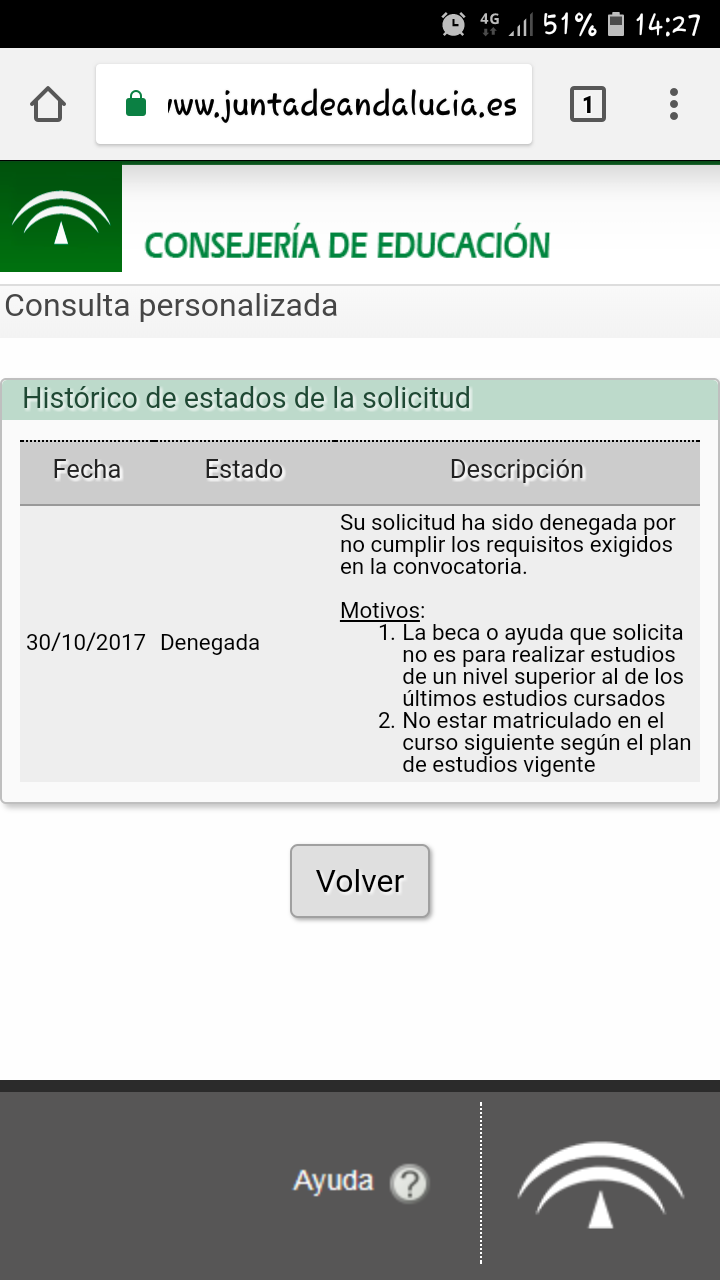Go to the browser home page
Viewport: 720px width, 1280px height.
48,104
